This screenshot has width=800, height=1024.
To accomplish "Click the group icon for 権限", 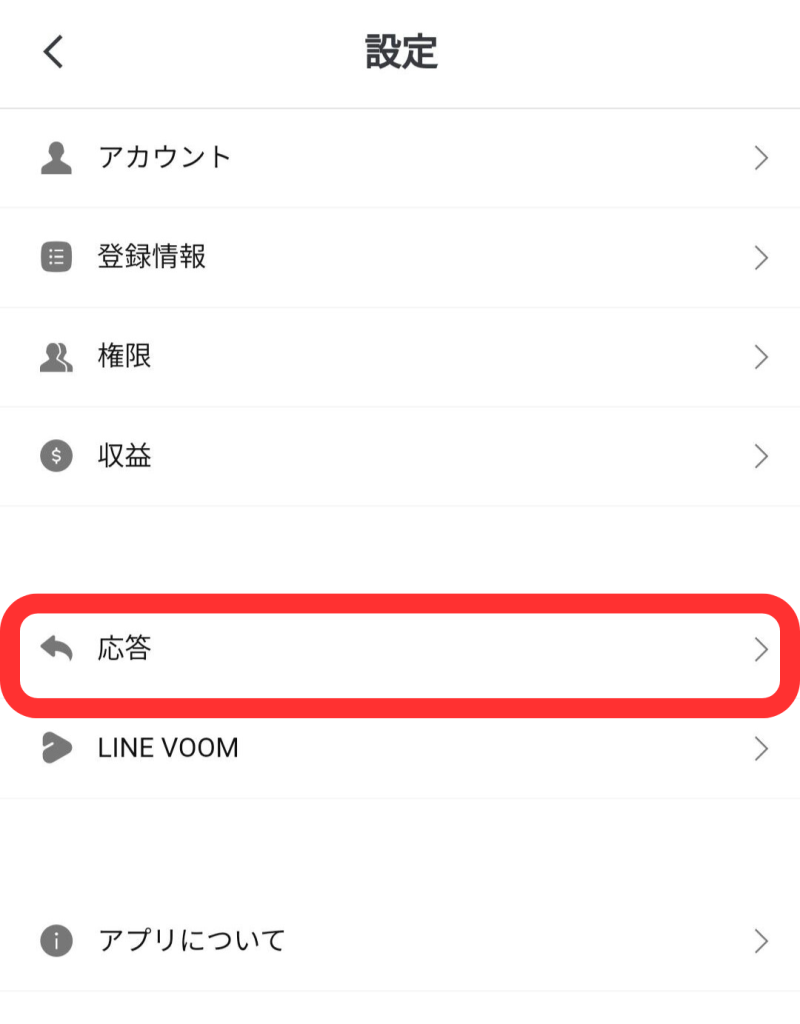I will click(x=56, y=357).
